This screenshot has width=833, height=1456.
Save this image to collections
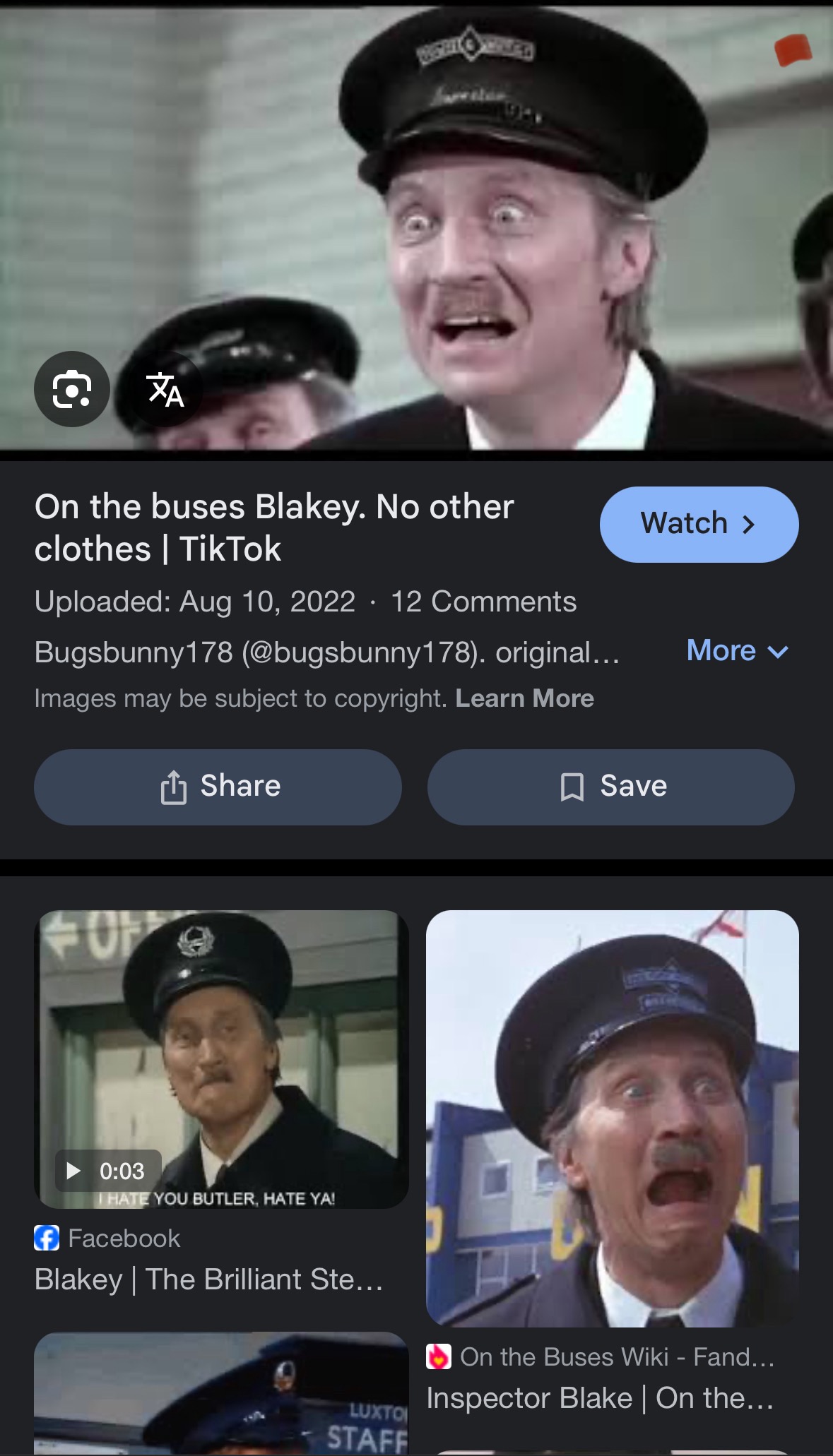(x=611, y=787)
